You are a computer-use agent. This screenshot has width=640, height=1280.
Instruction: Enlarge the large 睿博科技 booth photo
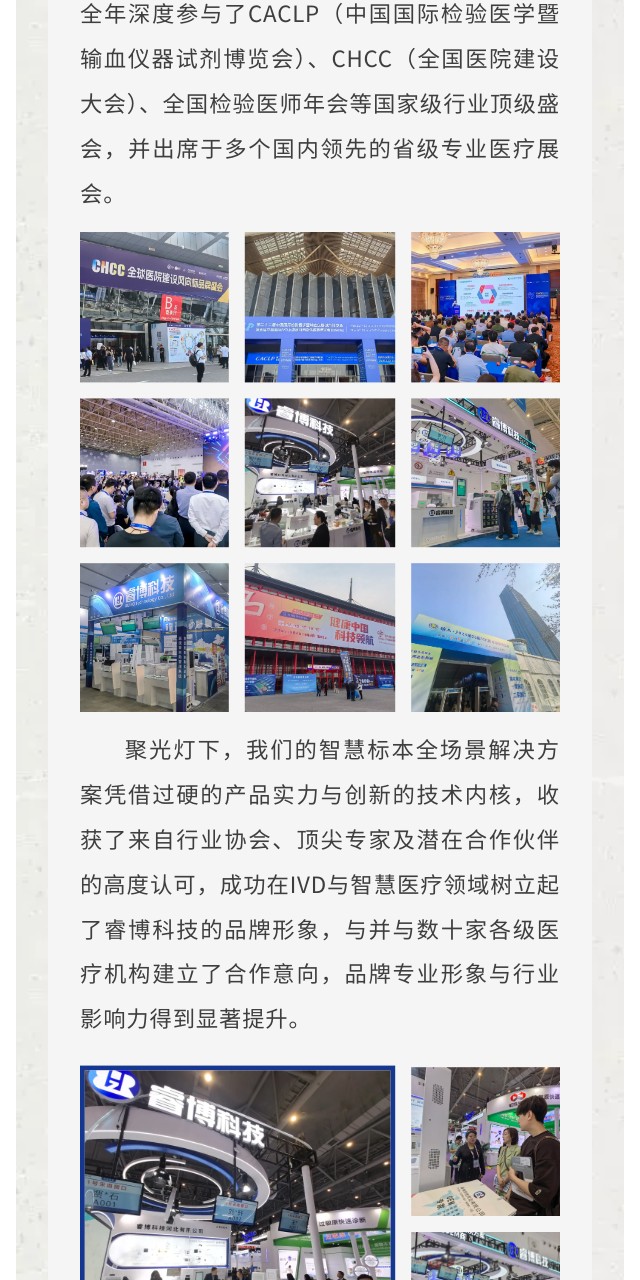tap(237, 1172)
